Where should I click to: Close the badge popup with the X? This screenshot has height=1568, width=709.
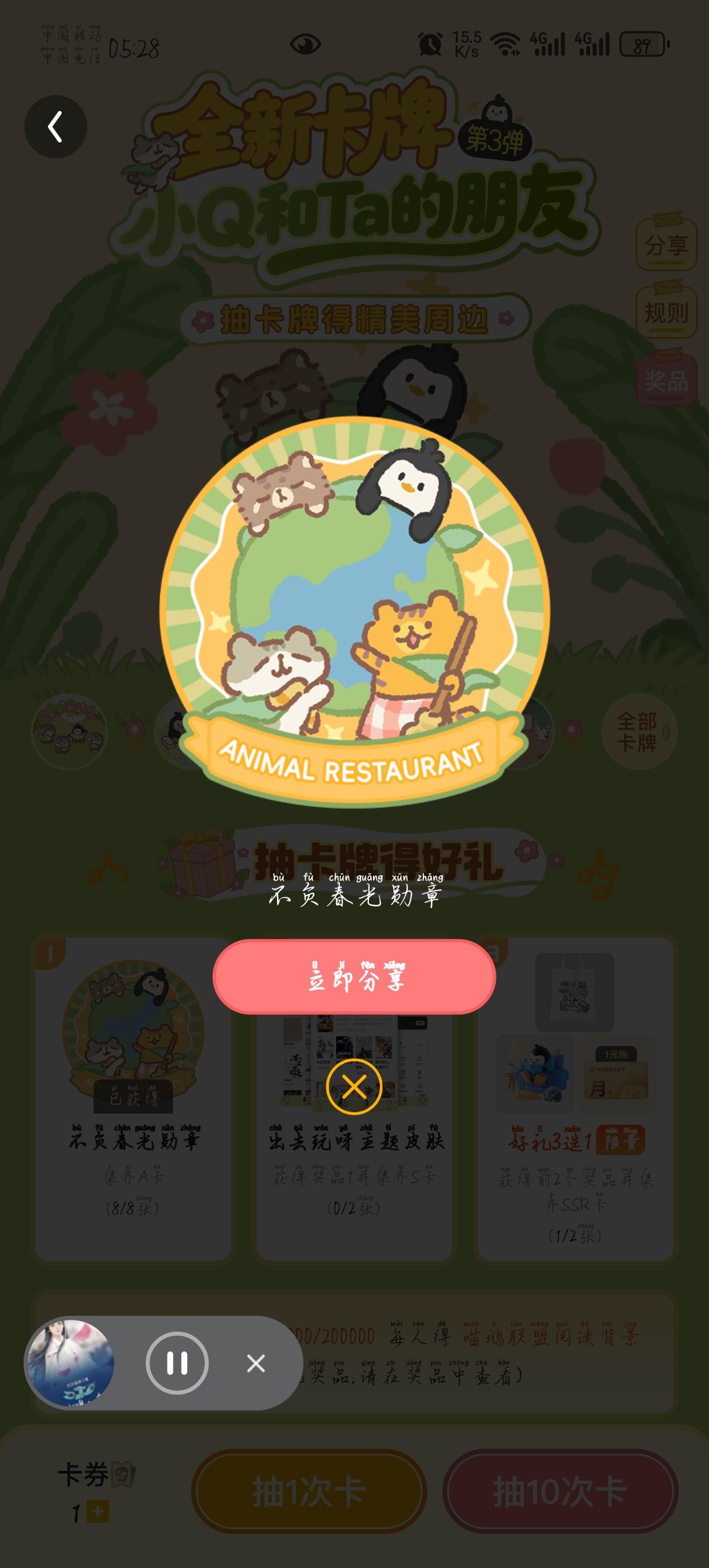click(354, 1087)
